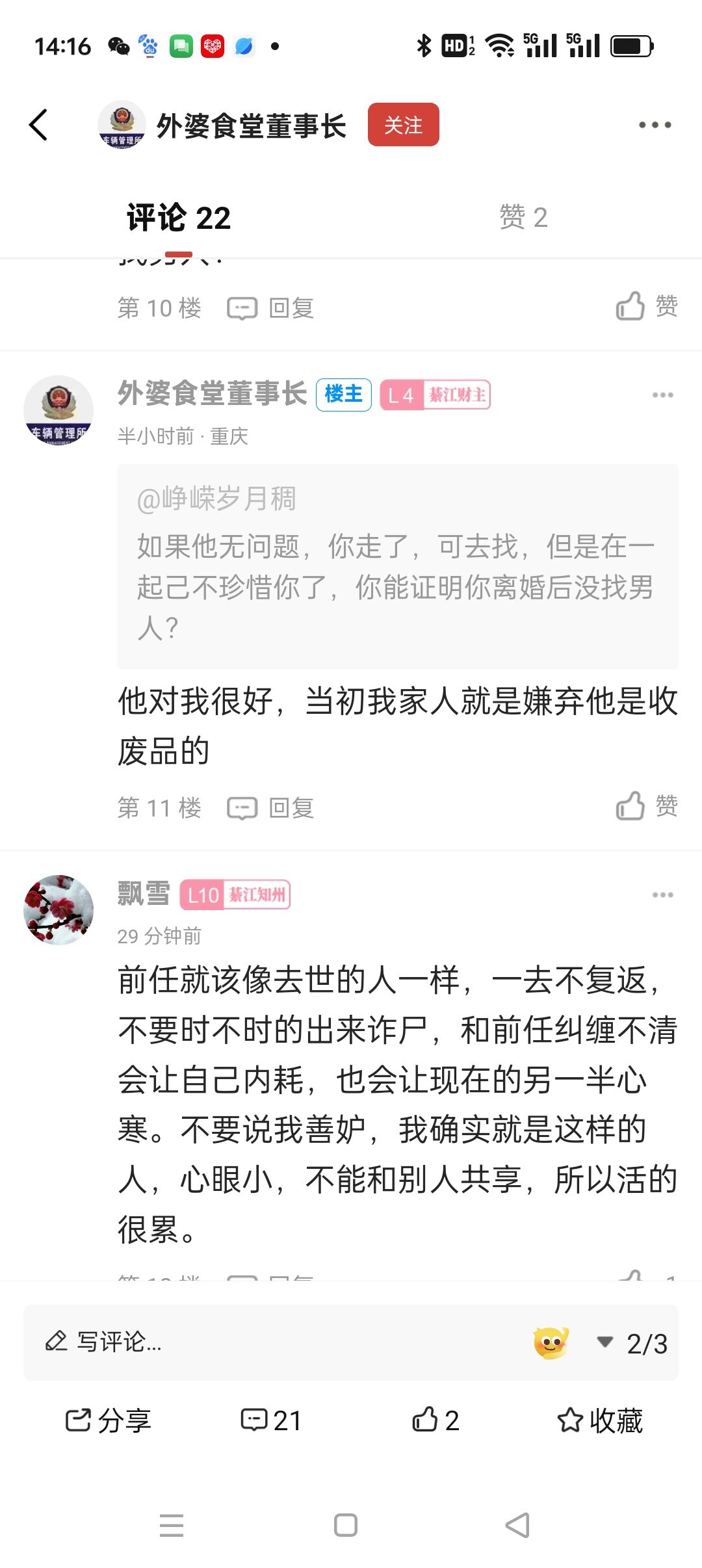Image resolution: width=702 pixels, height=1568 pixels.
Task: Reply to the 第 11 楼 comment
Action: pos(271,808)
